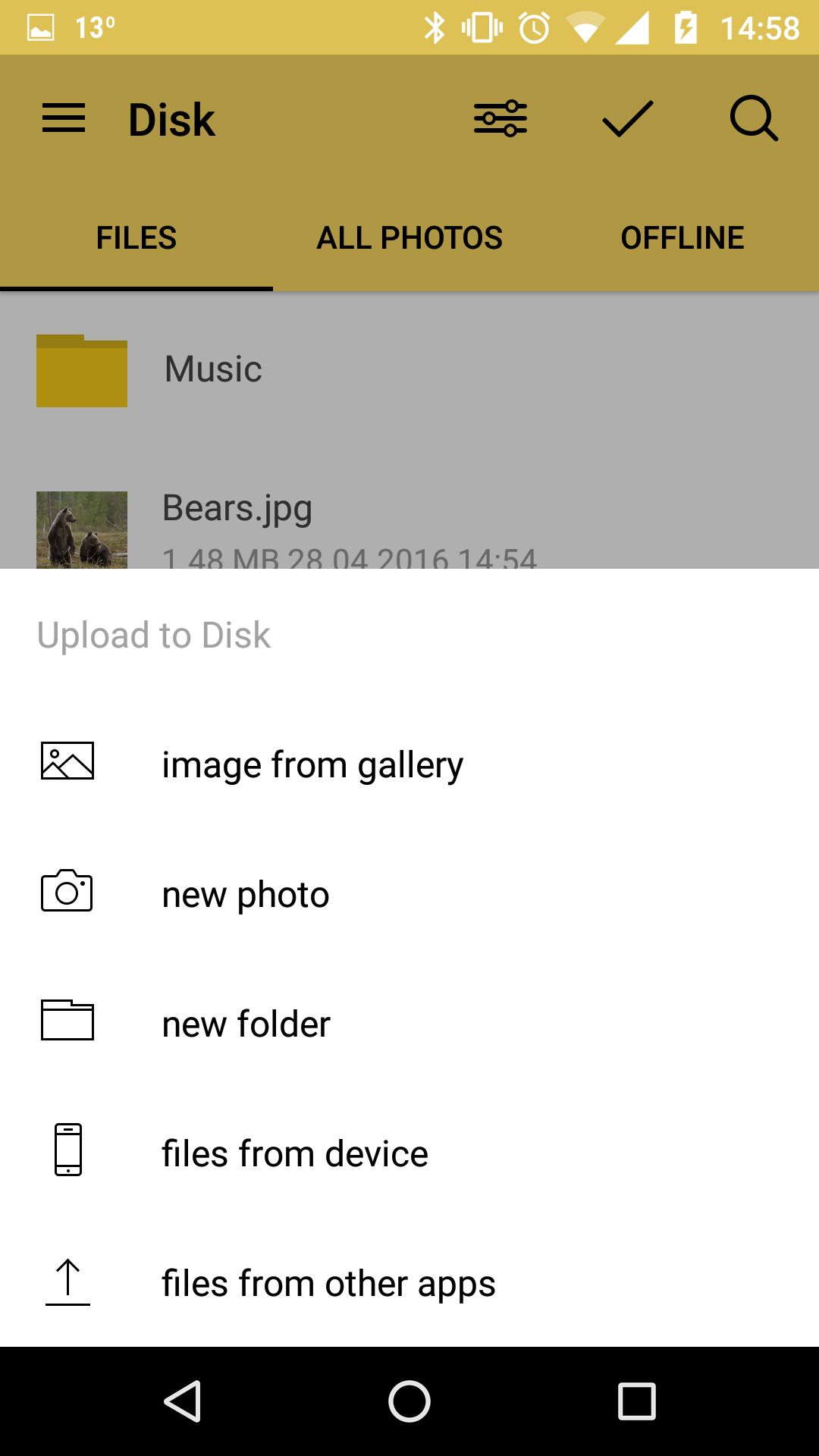The height and width of the screenshot is (1456, 819).
Task: Upload files from device
Action: point(409,1153)
